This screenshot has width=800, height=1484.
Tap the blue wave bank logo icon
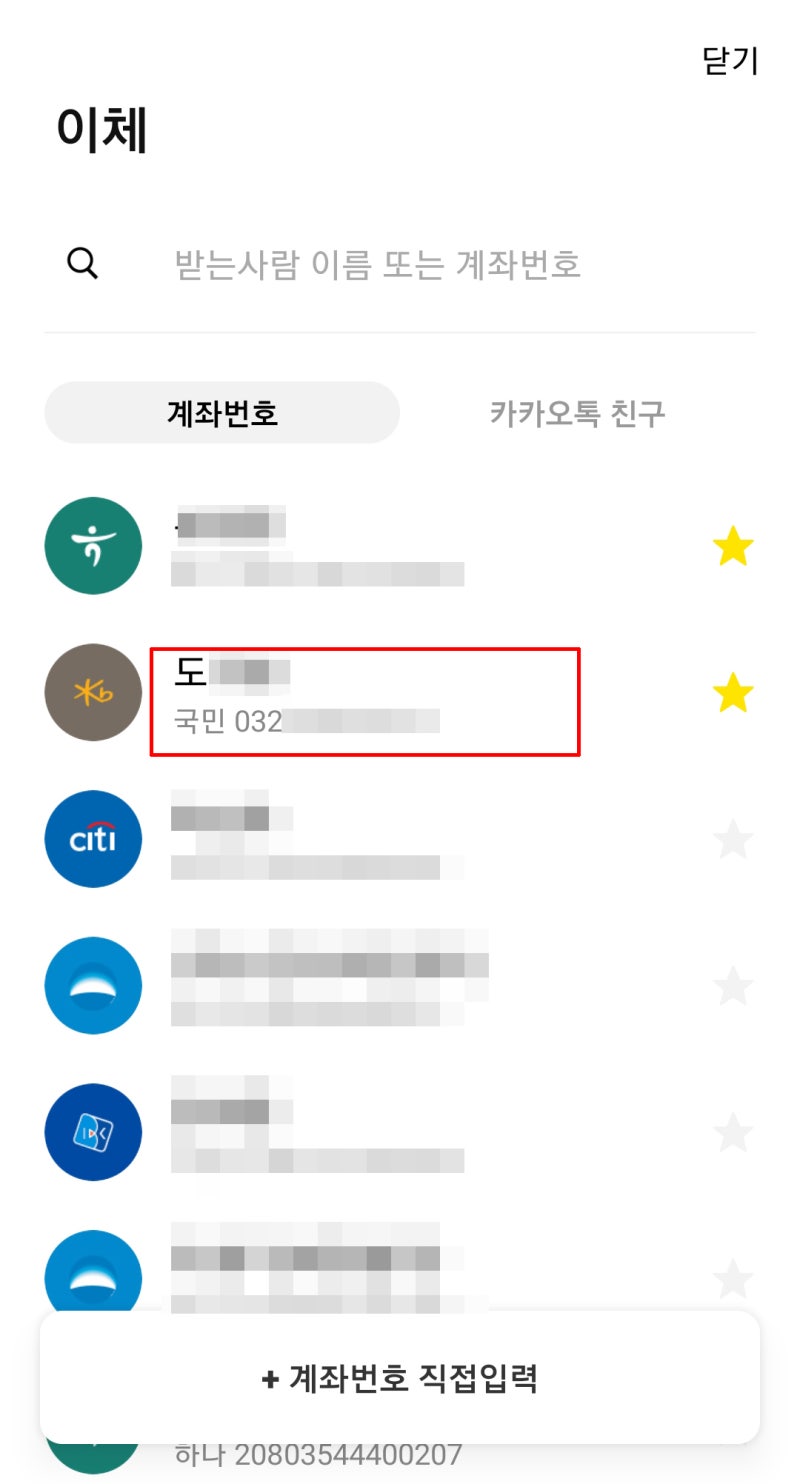coord(93,985)
